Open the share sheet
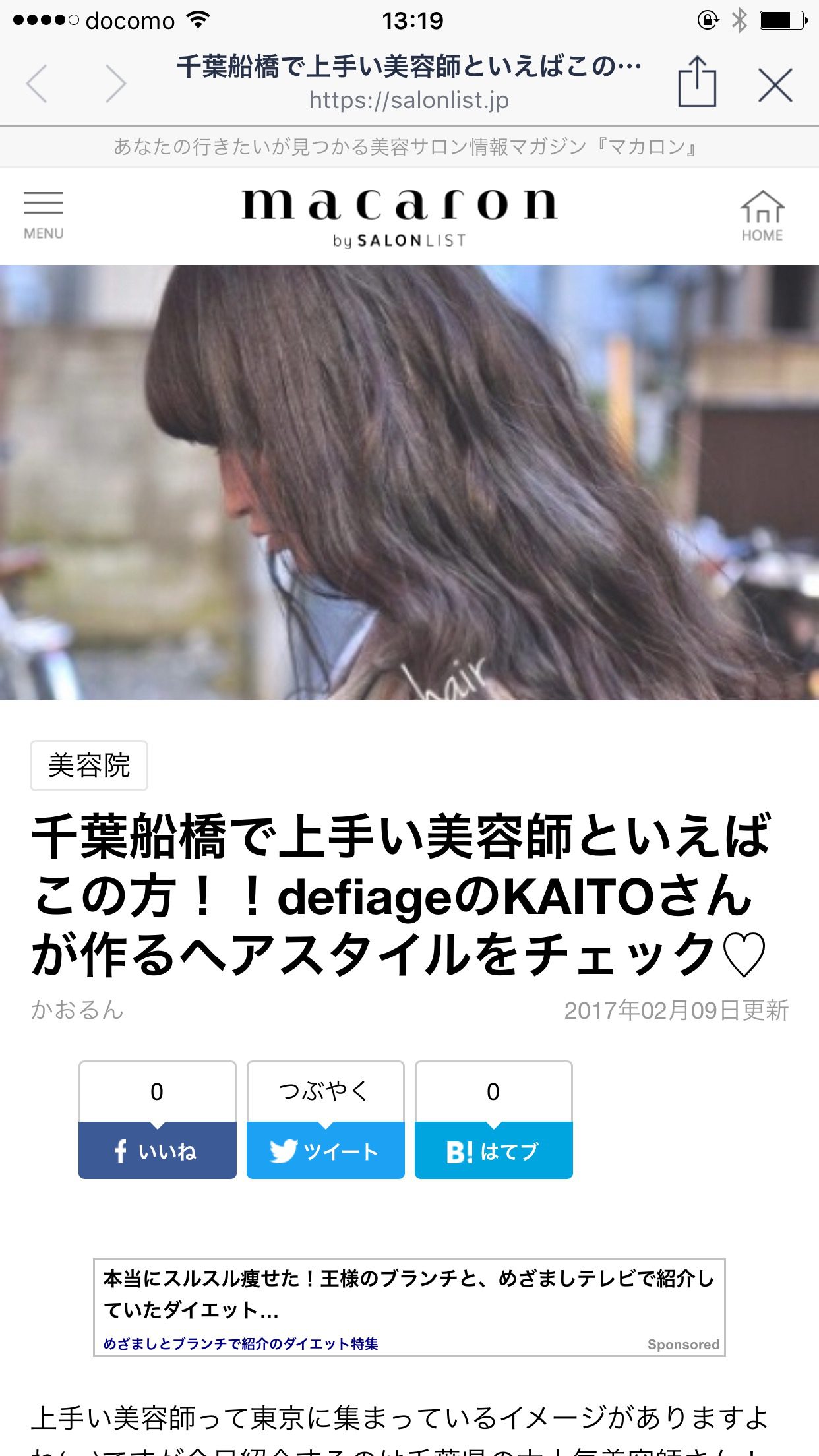Image resolution: width=819 pixels, height=1456 pixels. (697, 82)
